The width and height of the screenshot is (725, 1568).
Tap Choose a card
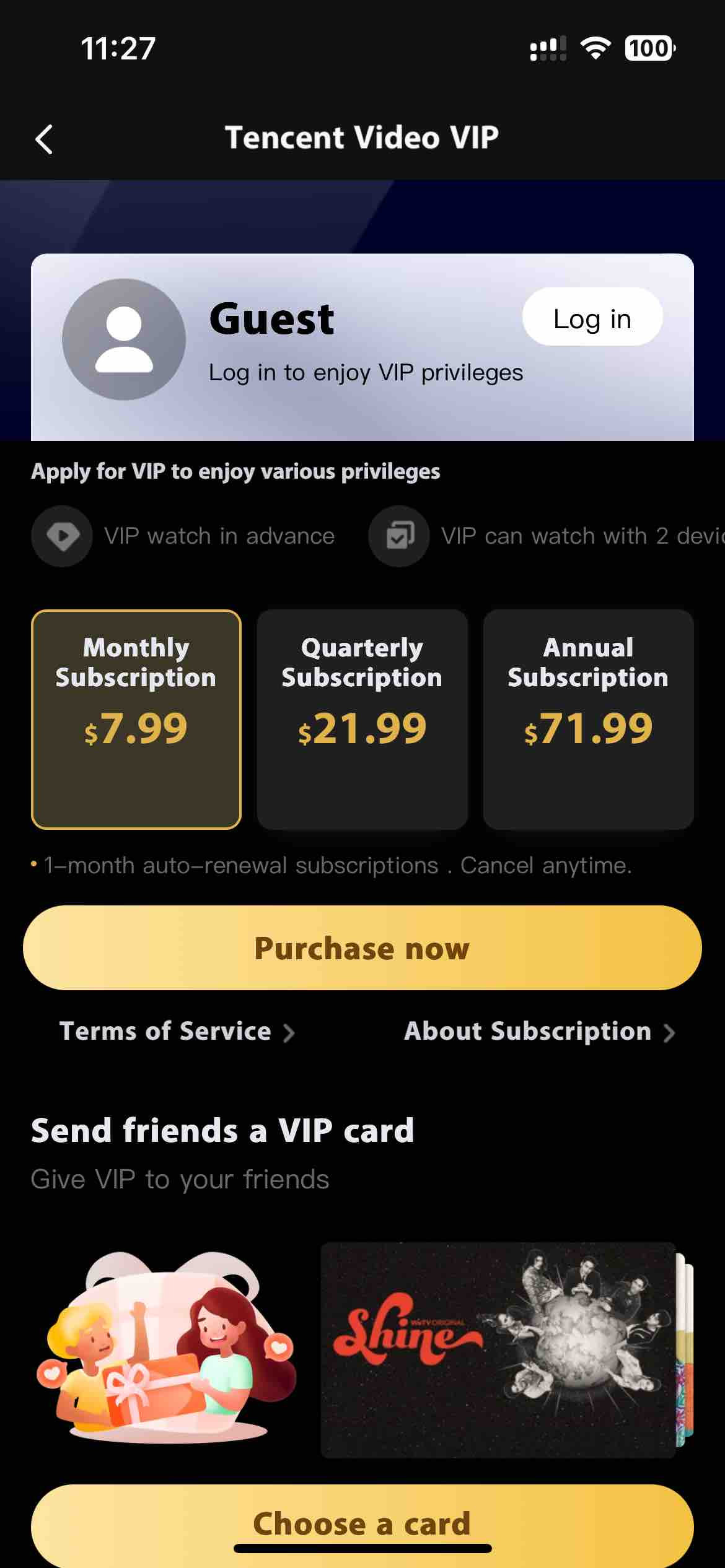point(362,1522)
